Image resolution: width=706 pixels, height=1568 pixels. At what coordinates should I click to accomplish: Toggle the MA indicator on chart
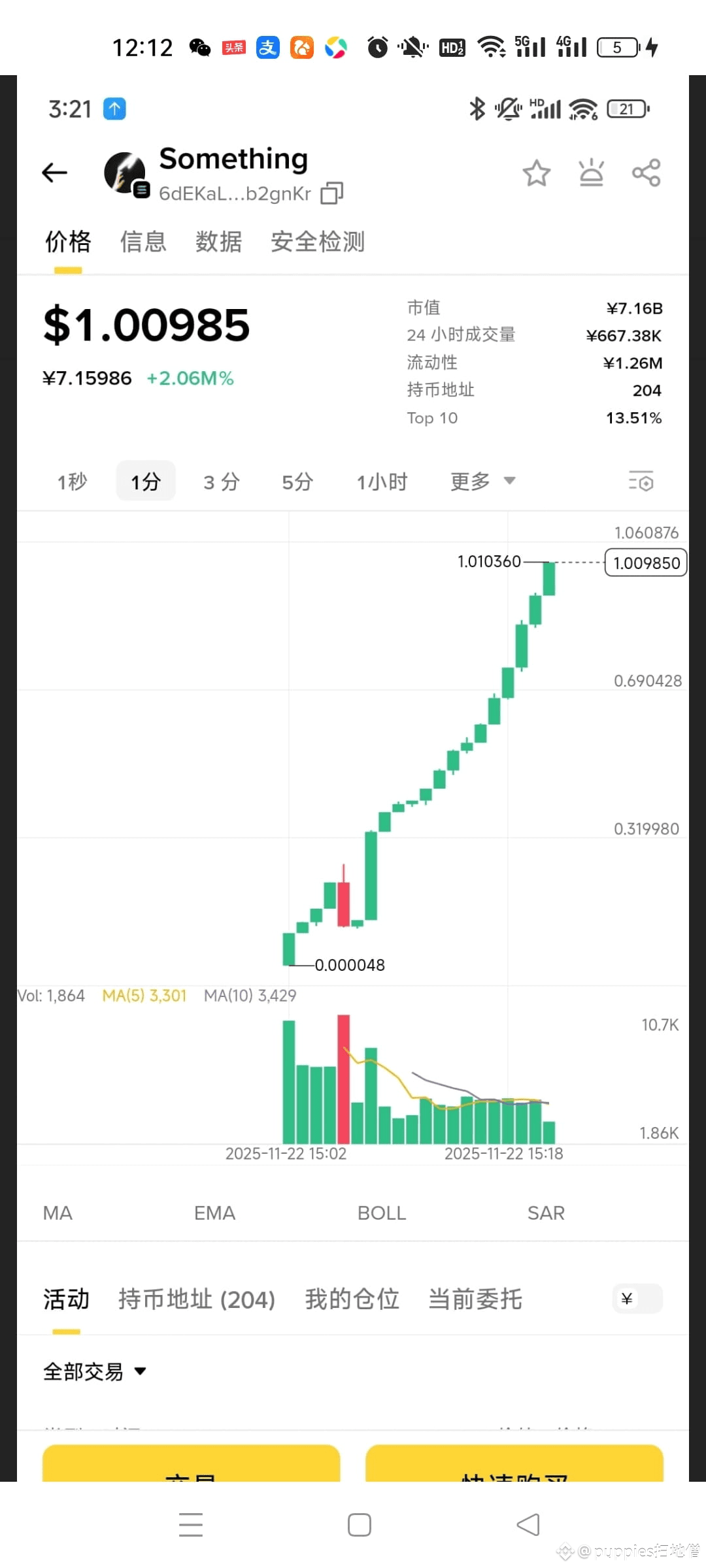click(58, 1213)
